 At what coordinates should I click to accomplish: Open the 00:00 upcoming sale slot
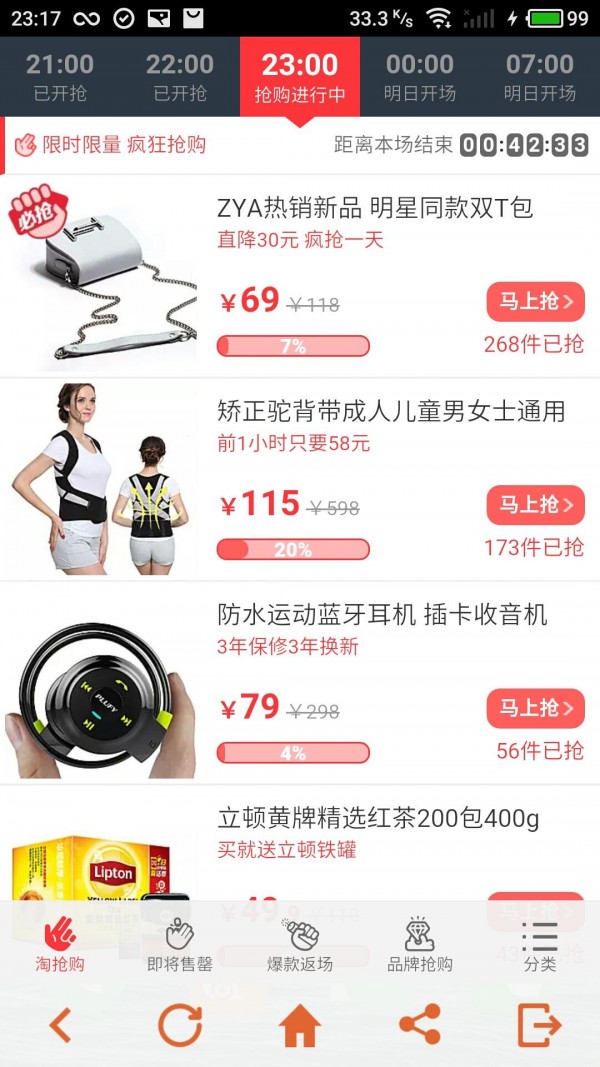(x=420, y=77)
